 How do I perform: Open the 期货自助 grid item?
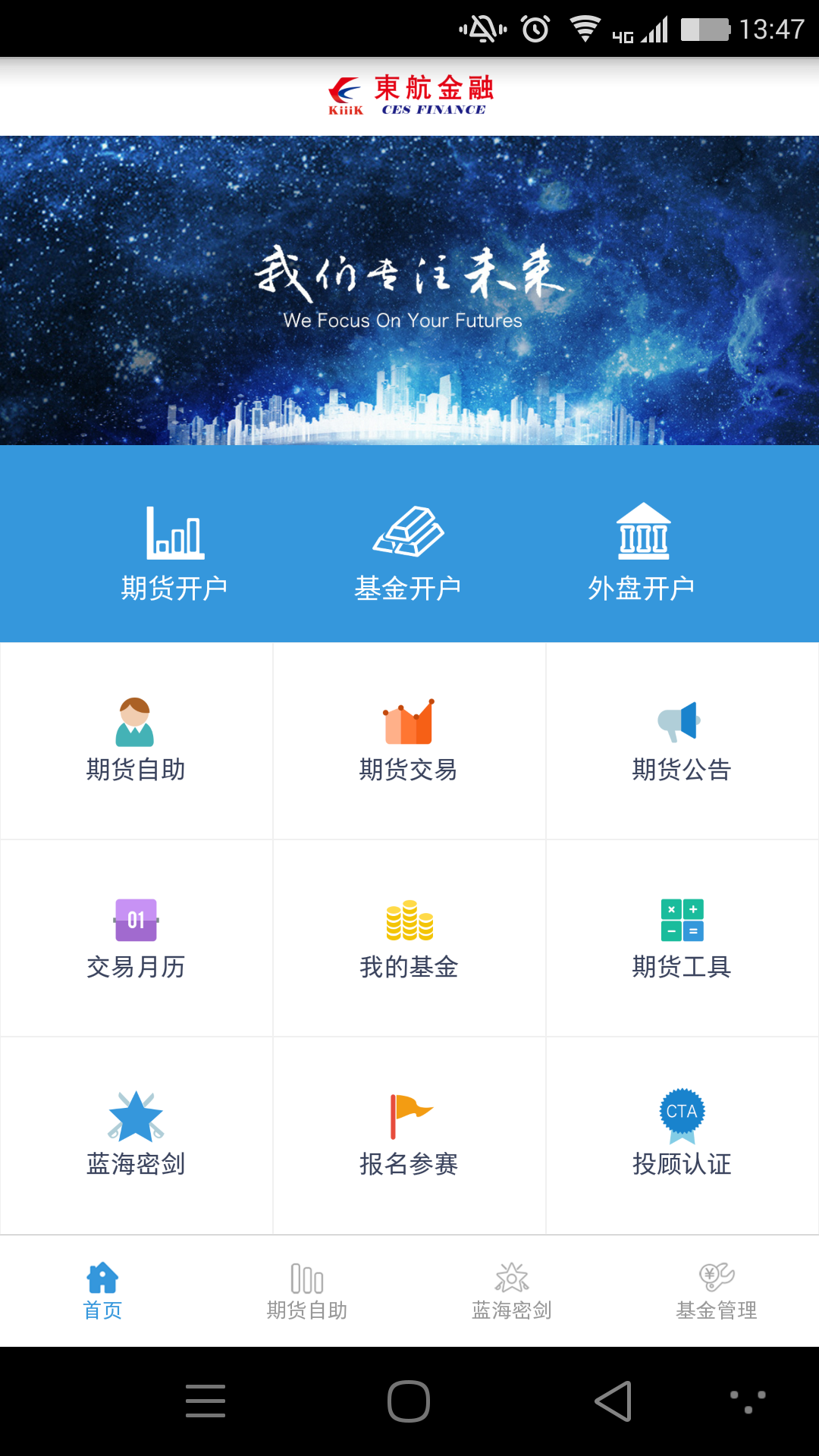point(136,741)
